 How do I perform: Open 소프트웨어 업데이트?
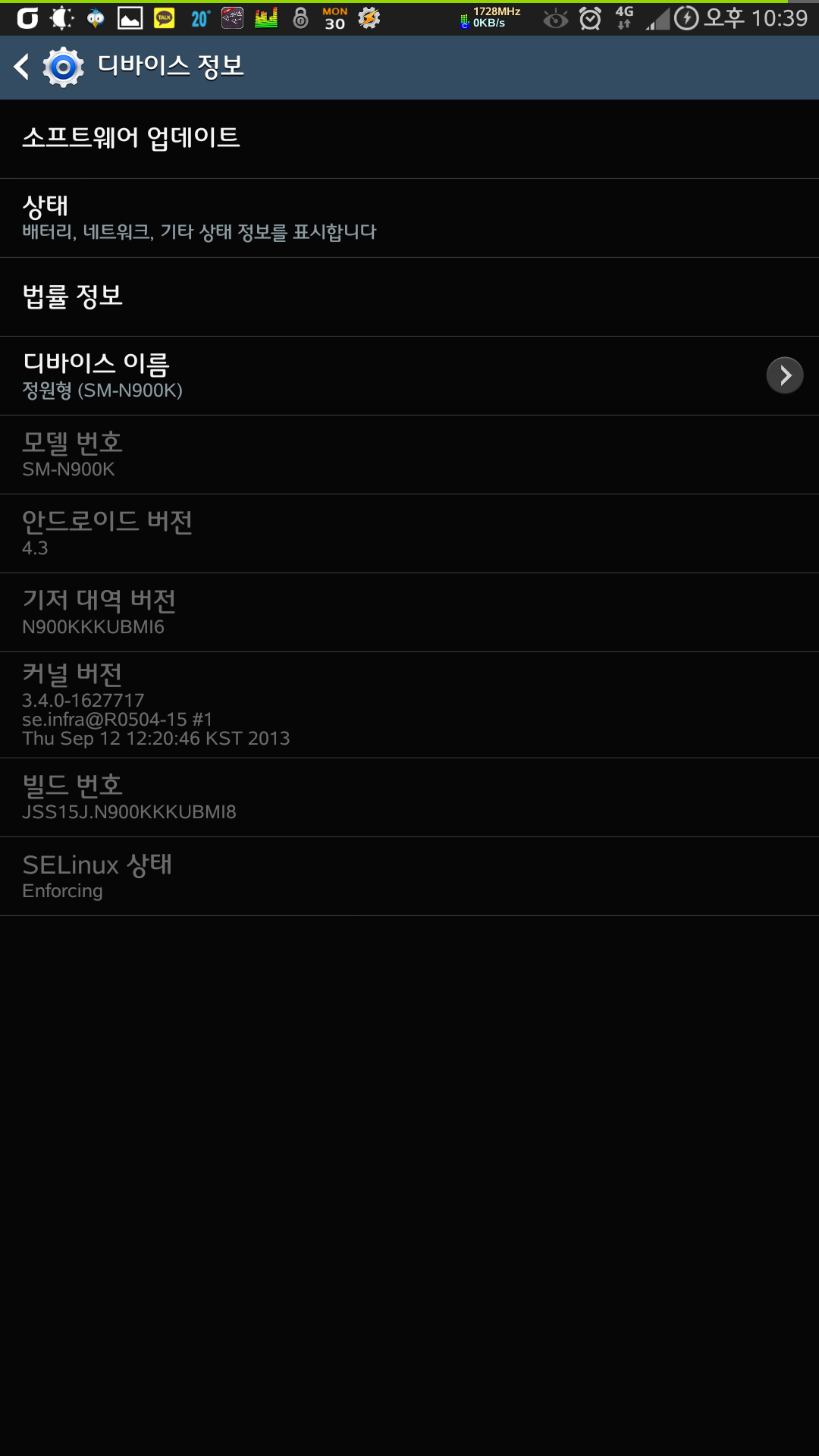409,138
